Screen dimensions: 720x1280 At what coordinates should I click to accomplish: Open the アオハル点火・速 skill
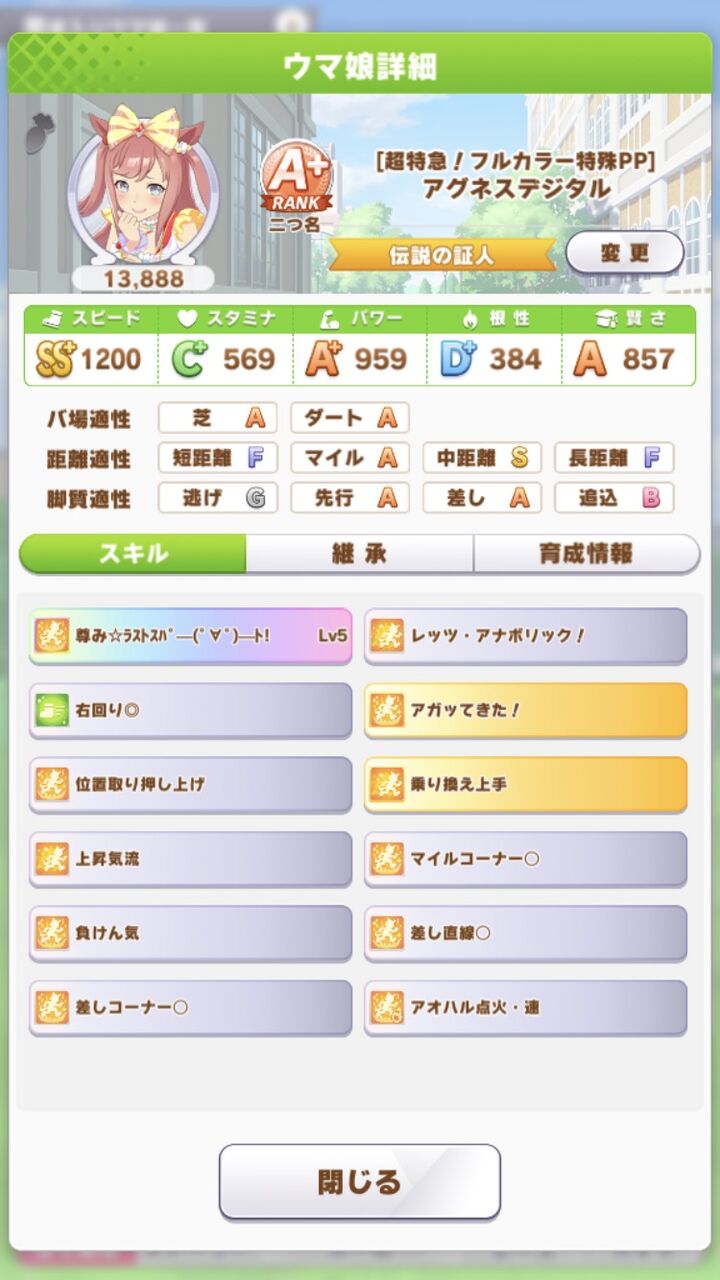526,1008
